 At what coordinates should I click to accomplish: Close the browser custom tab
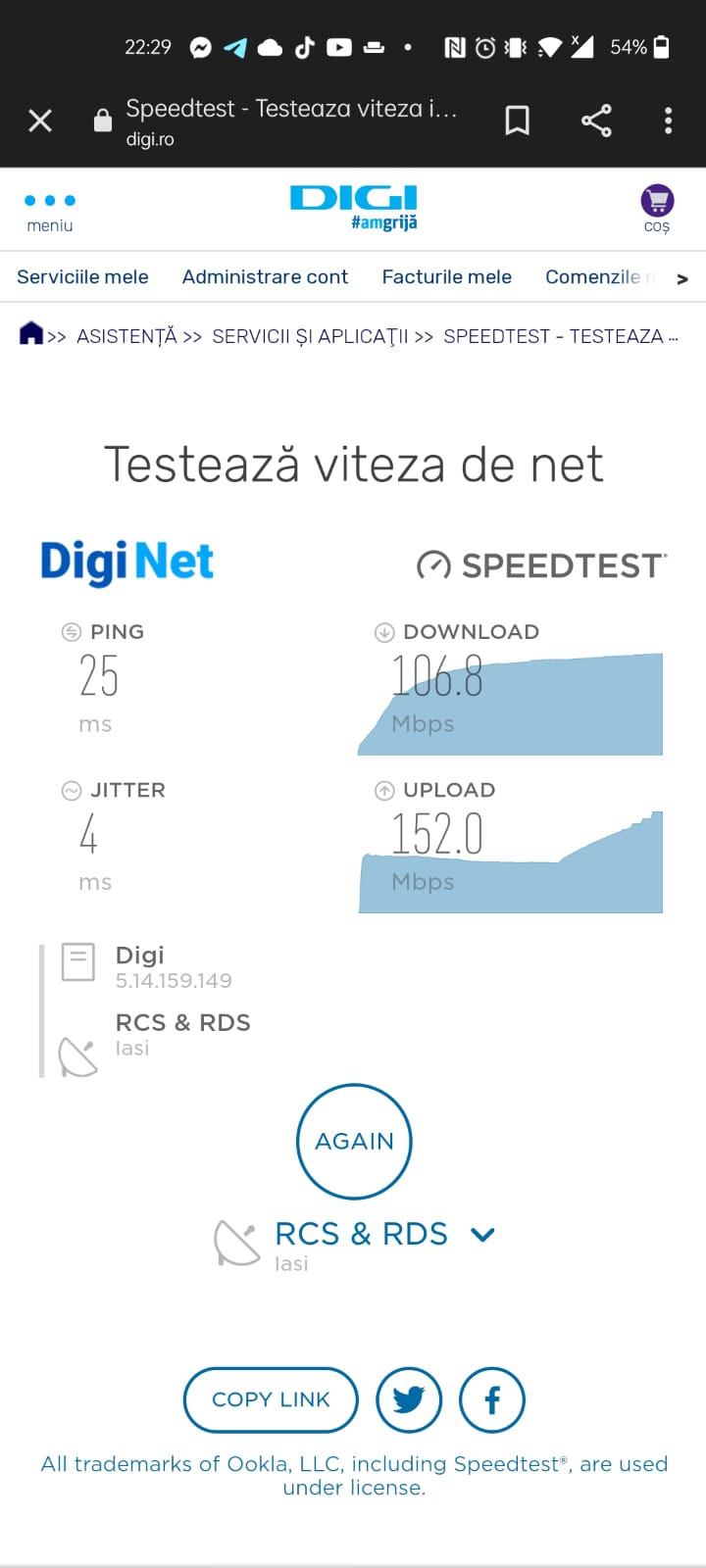pos(40,121)
